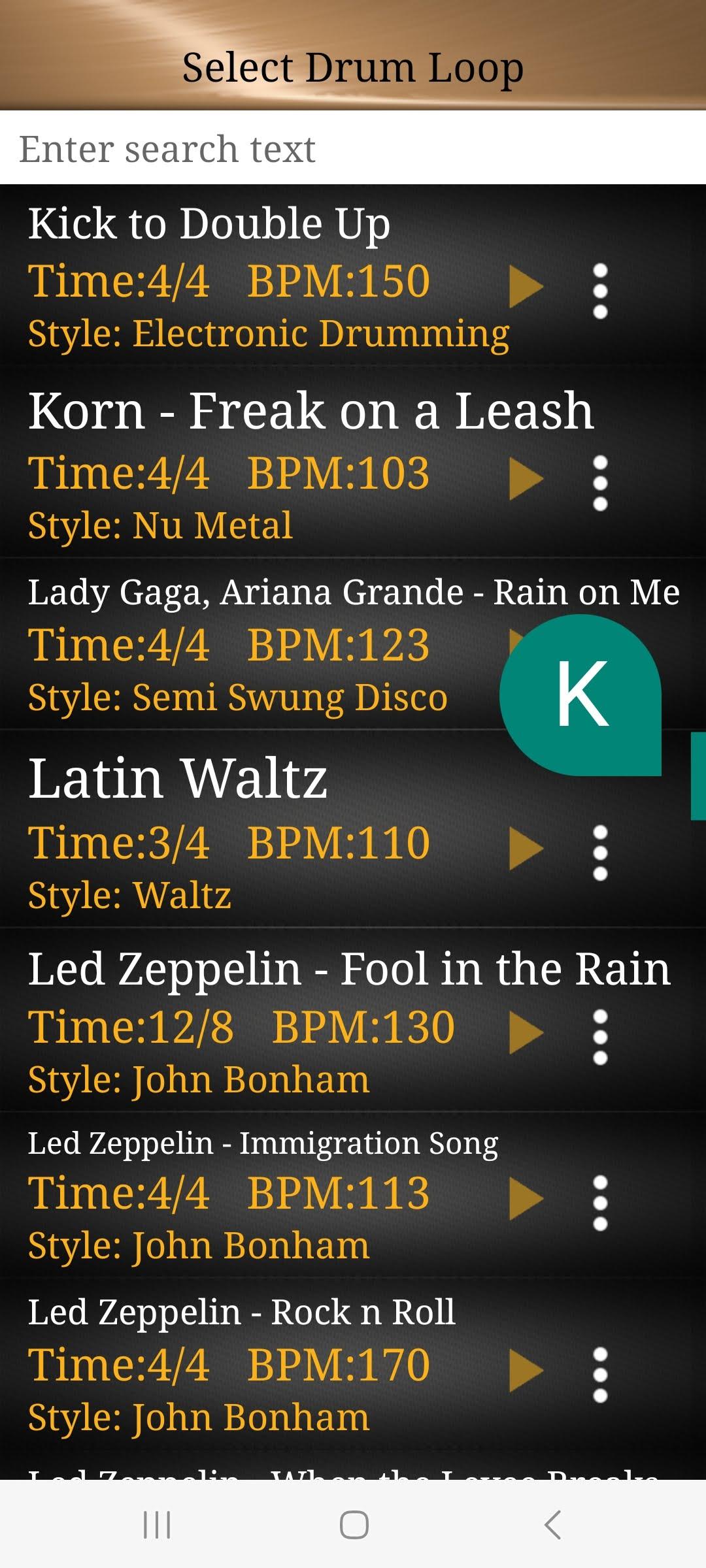This screenshot has width=706, height=1568.
Task: Open options for Fool in the Rain
Action: pyautogui.click(x=600, y=1037)
